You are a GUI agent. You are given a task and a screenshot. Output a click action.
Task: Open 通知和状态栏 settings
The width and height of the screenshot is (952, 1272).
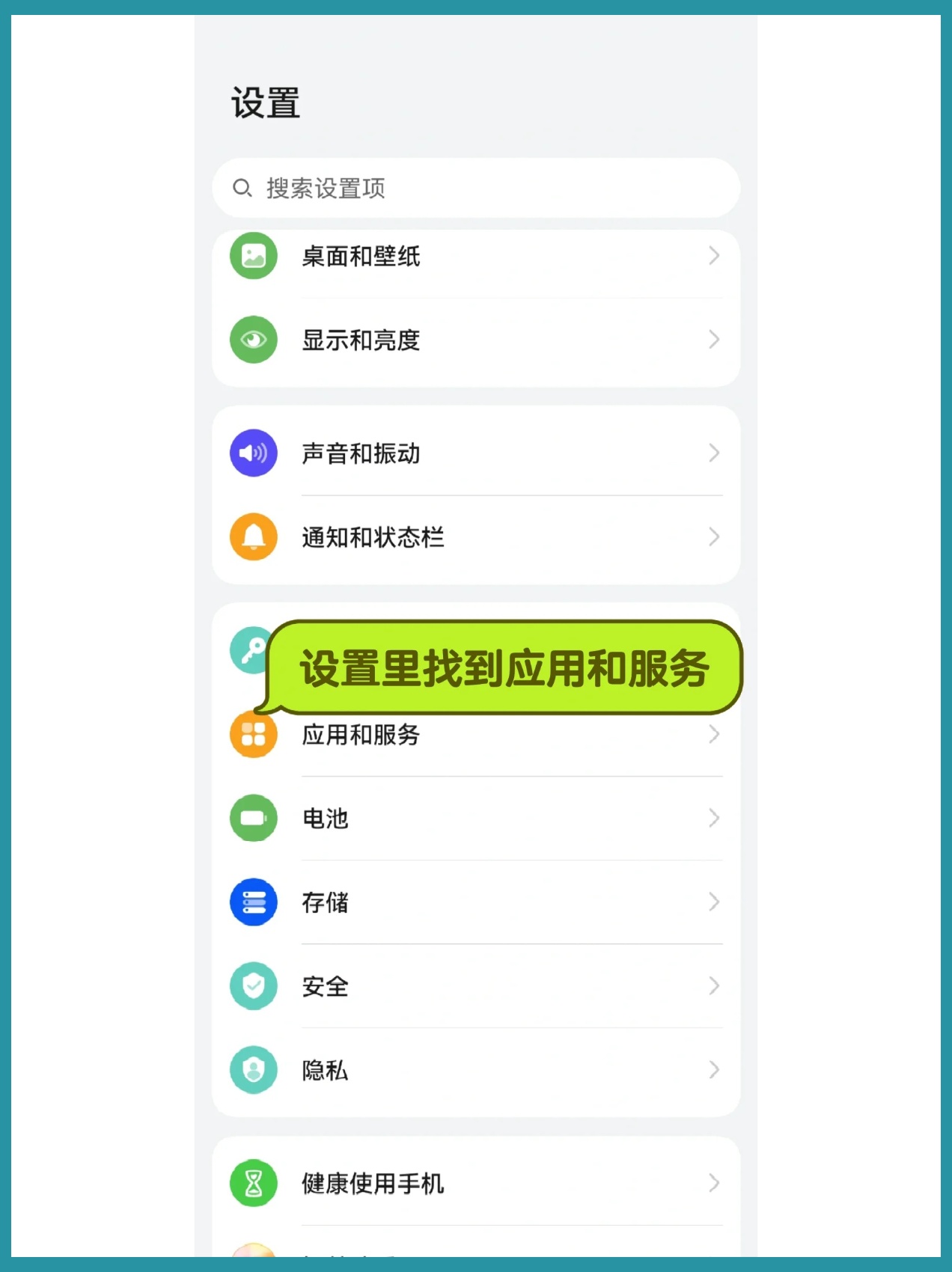tap(476, 537)
